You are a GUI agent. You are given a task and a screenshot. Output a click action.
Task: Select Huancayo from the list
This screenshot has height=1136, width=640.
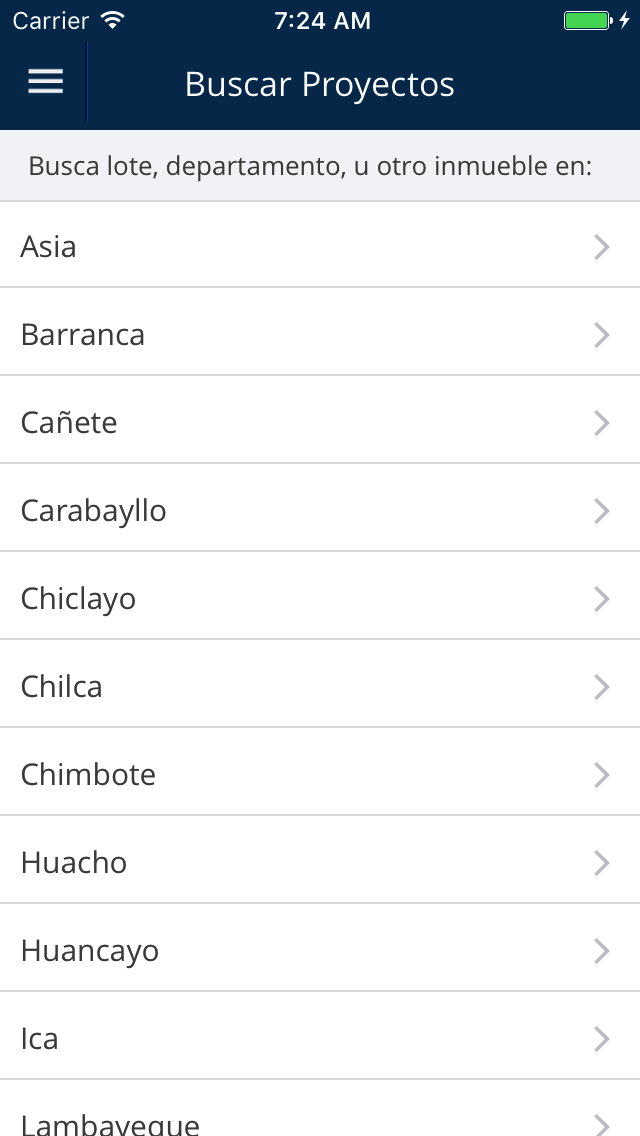(320, 948)
